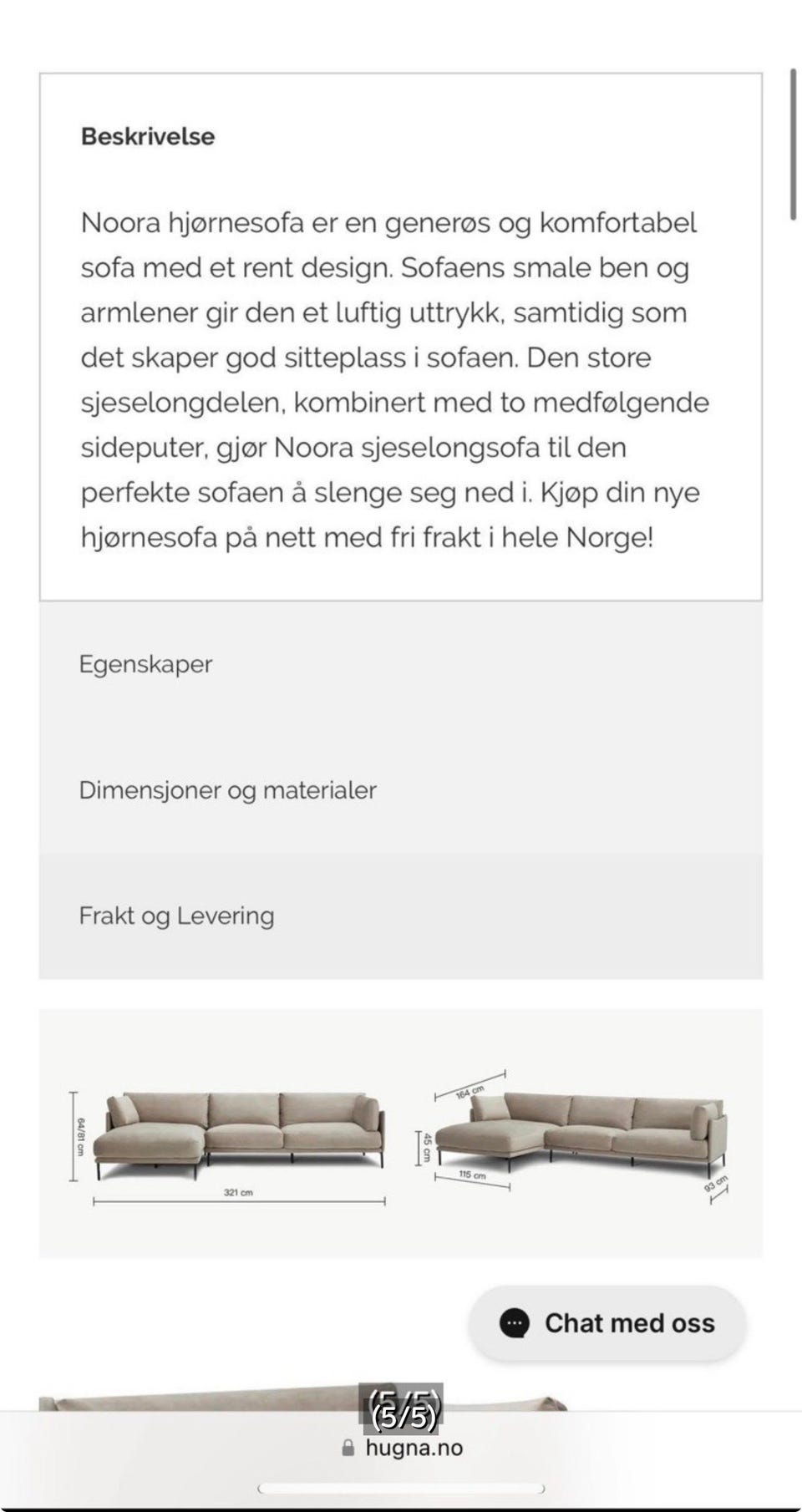Open the chat bubble icon on Chat med oss
This screenshot has height=1512, width=802.
coord(515,1322)
